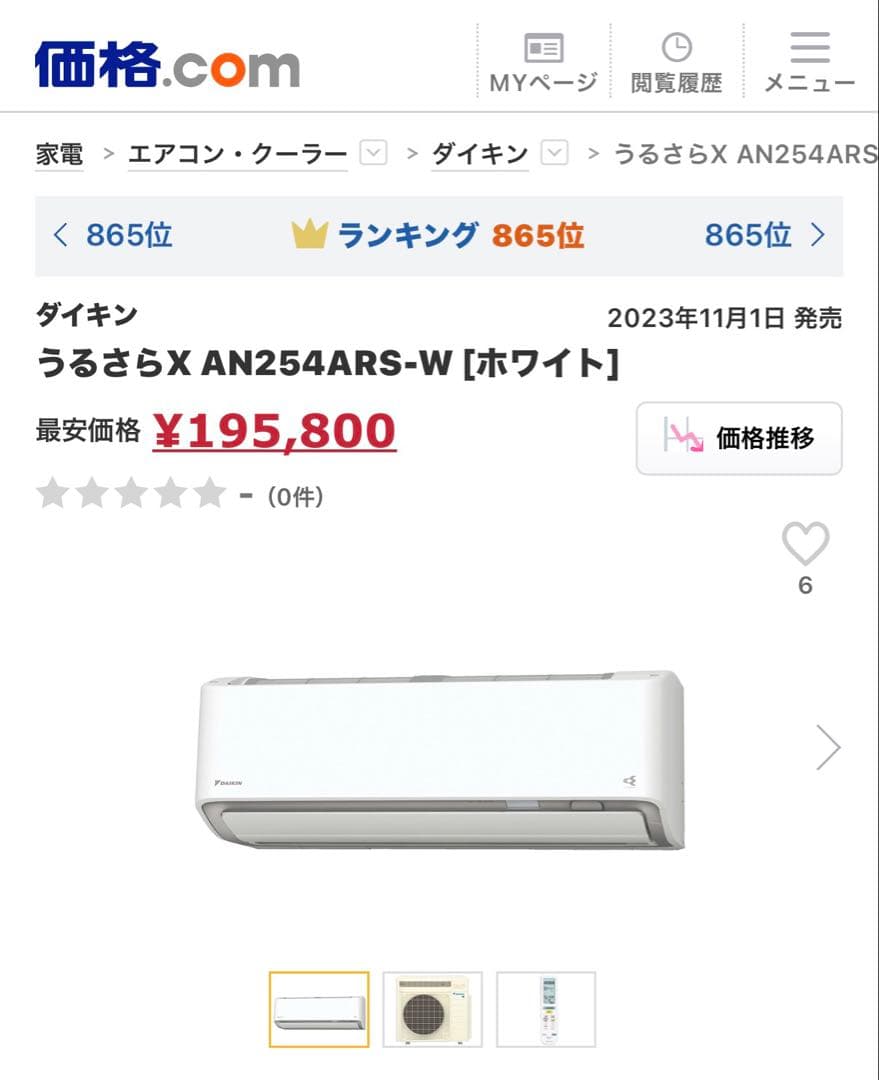Select エアコン・クーラー breadcrumb entry

[x=237, y=152]
